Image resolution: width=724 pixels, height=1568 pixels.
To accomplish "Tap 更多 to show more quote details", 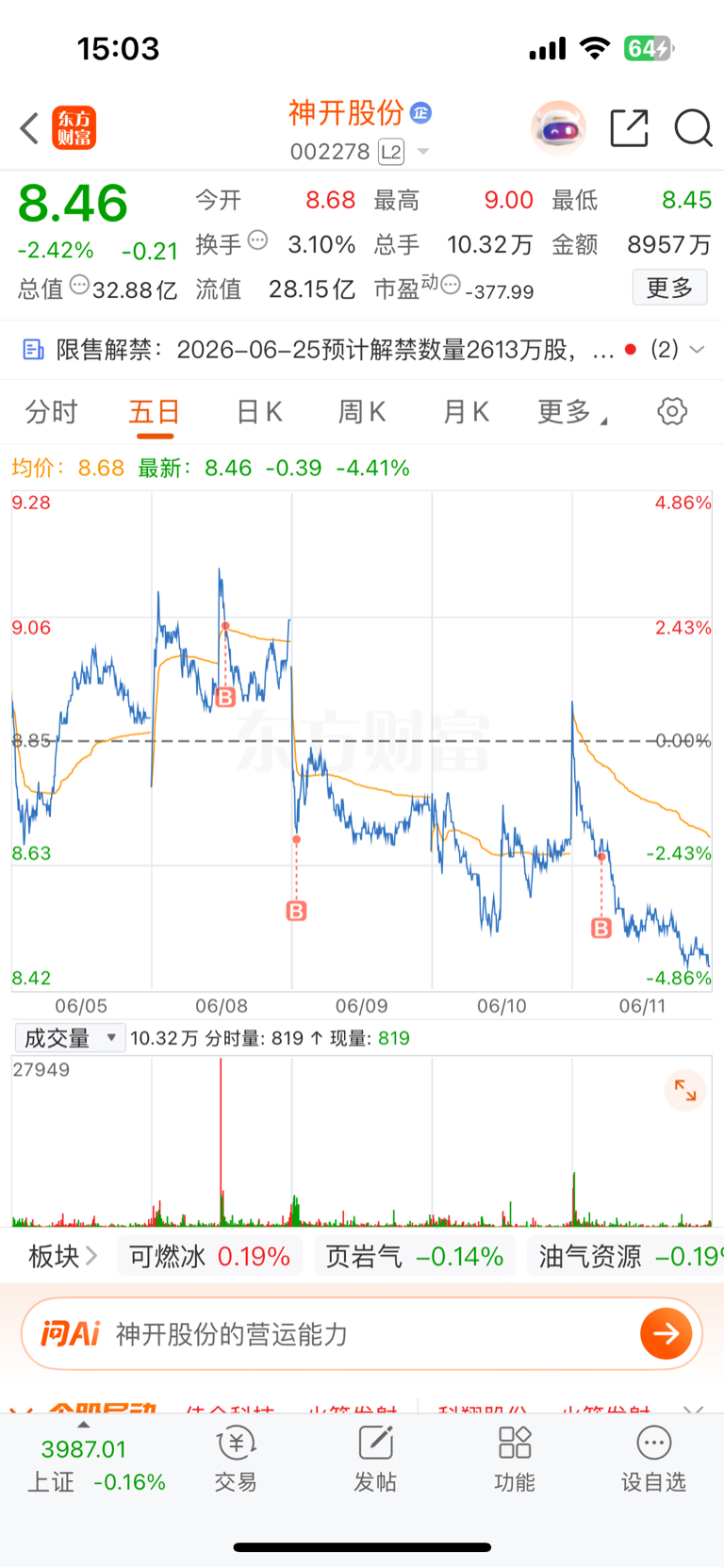I will point(669,288).
